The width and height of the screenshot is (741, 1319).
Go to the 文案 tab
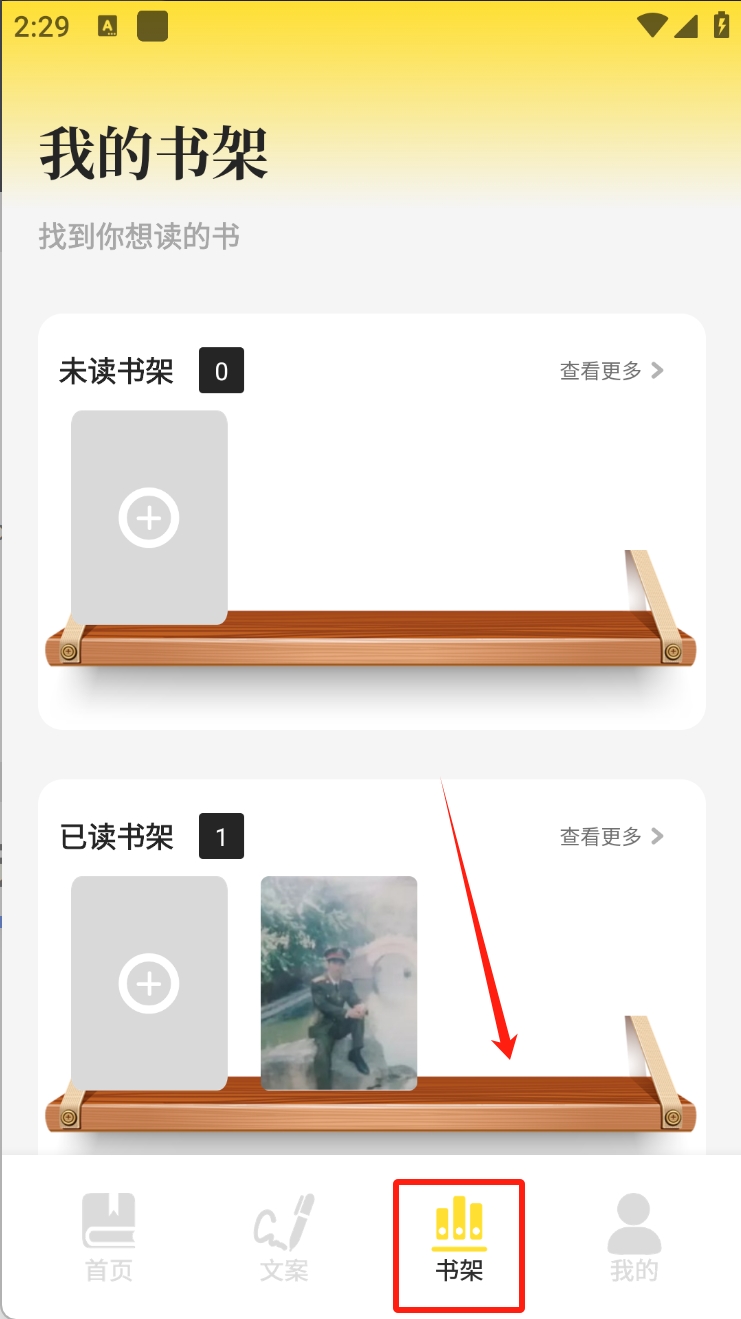pyautogui.click(x=284, y=1238)
